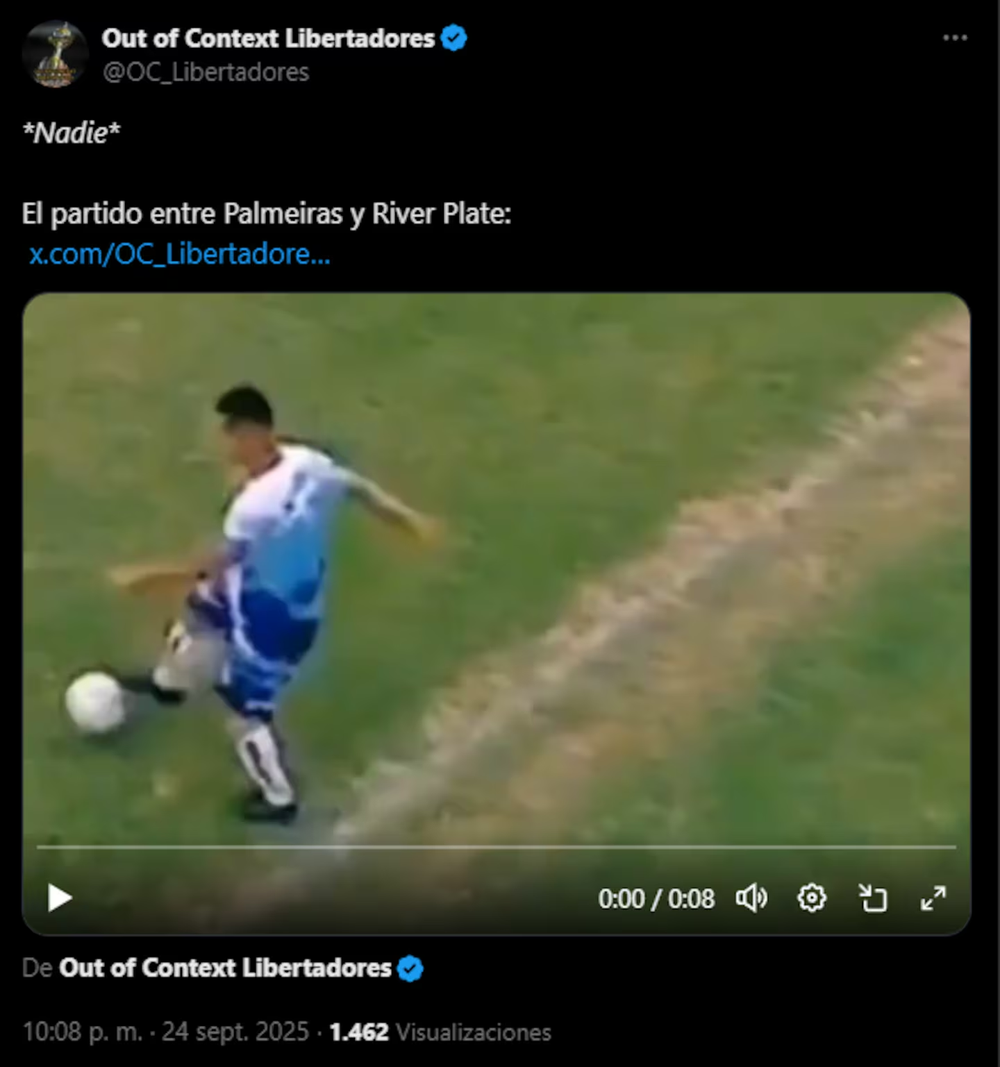Mute the video sound

(751, 898)
